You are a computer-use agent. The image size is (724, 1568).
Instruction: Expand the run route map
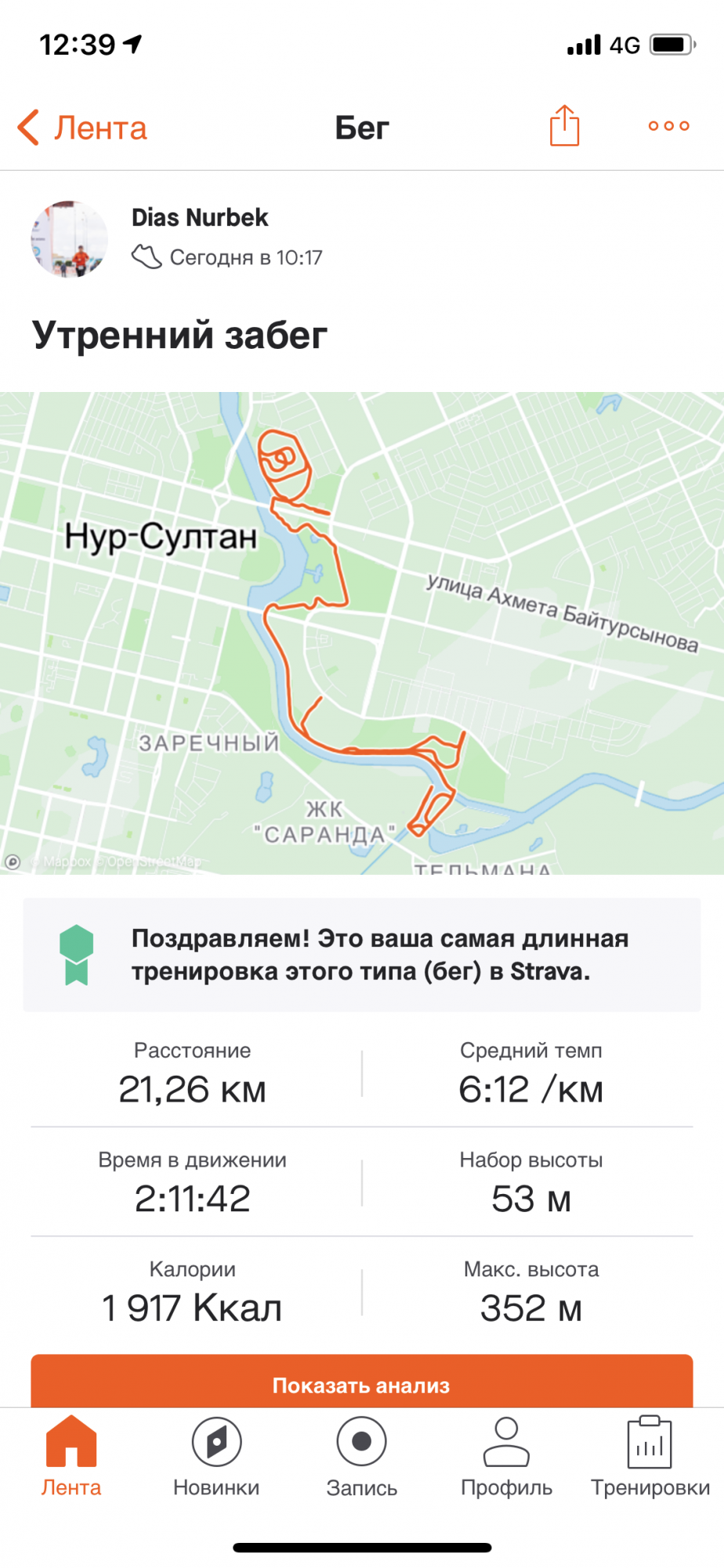(x=362, y=632)
